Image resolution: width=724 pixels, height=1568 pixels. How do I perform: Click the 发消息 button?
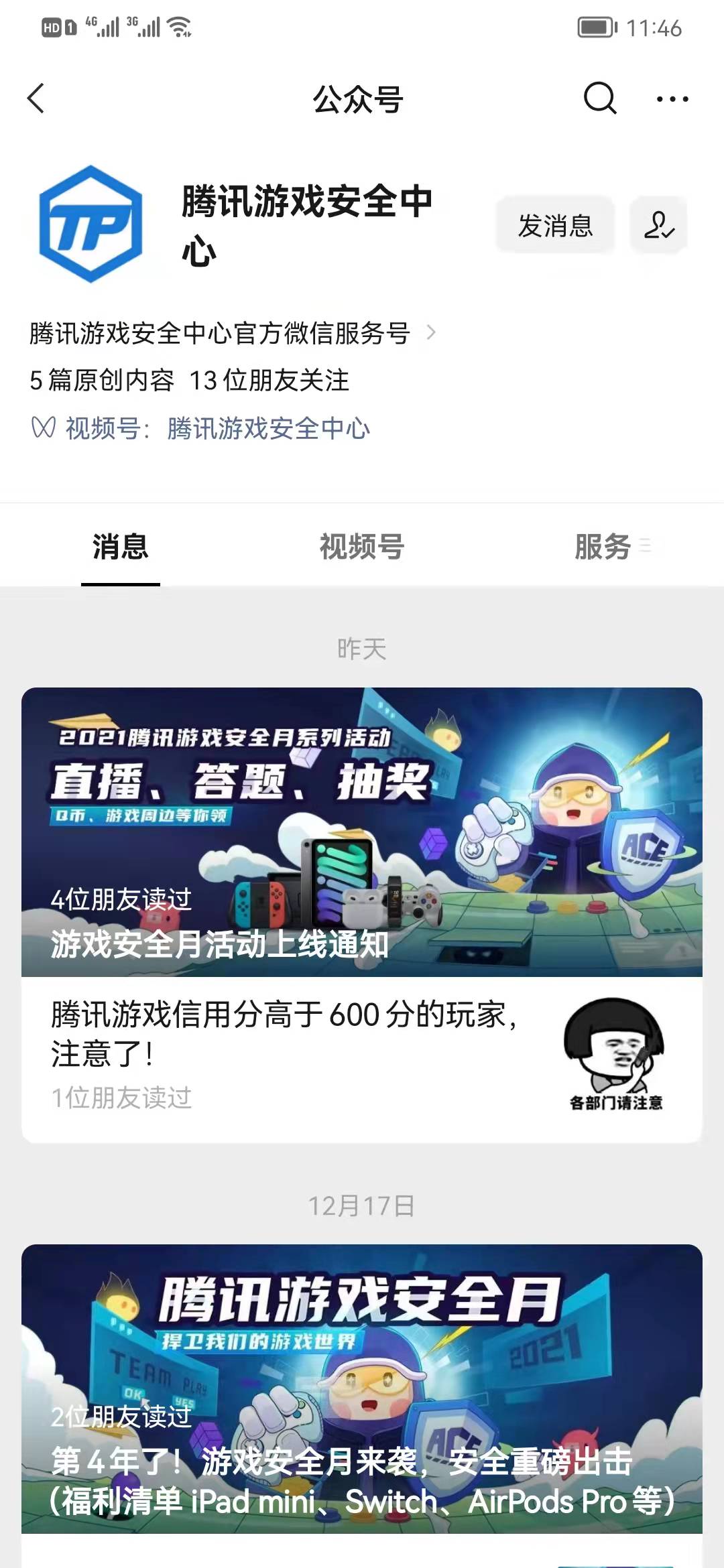(x=554, y=226)
